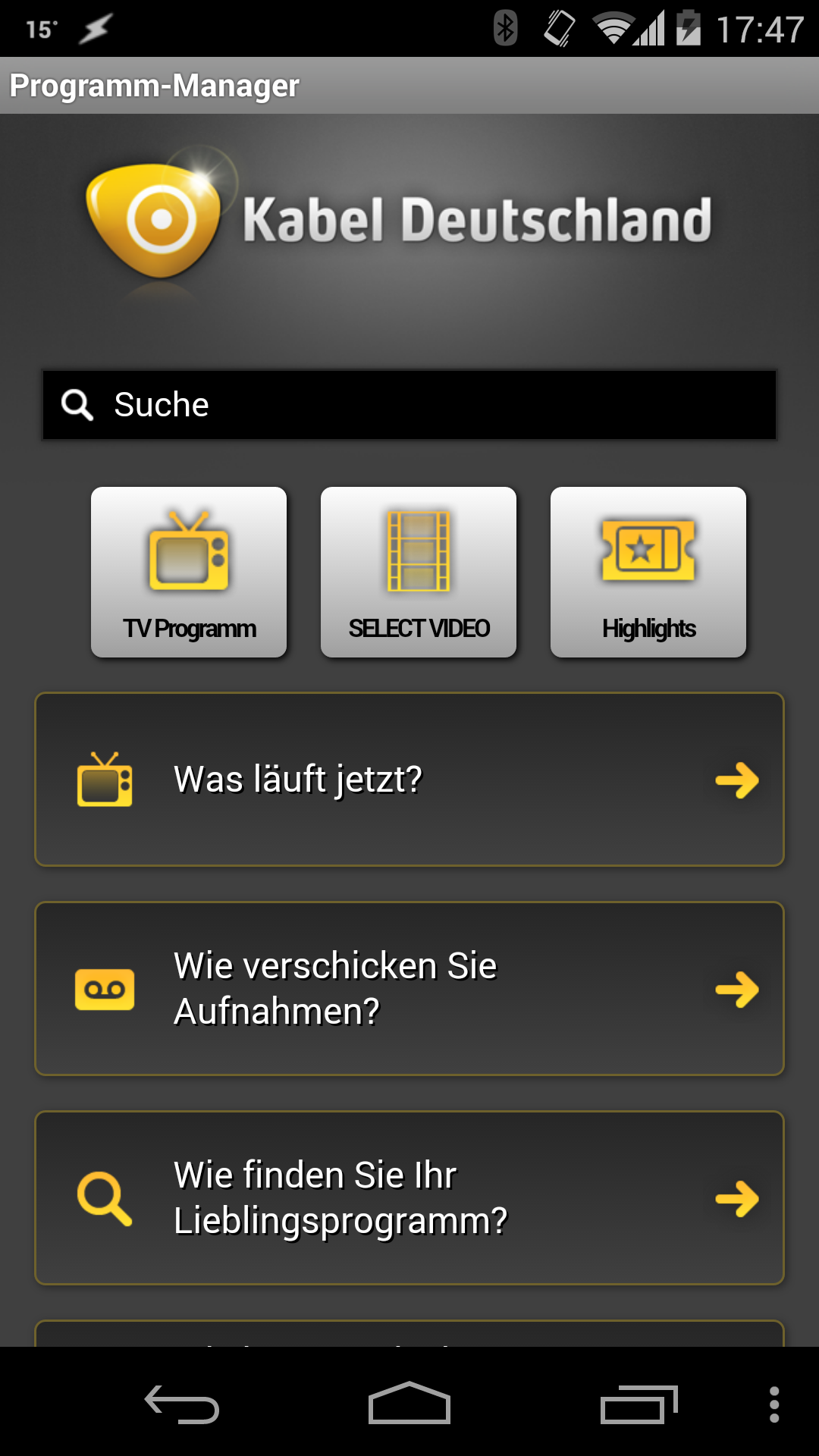Open the overflow menu in navigation bar
819x1456 pixels.
[x=773, y=1404]
